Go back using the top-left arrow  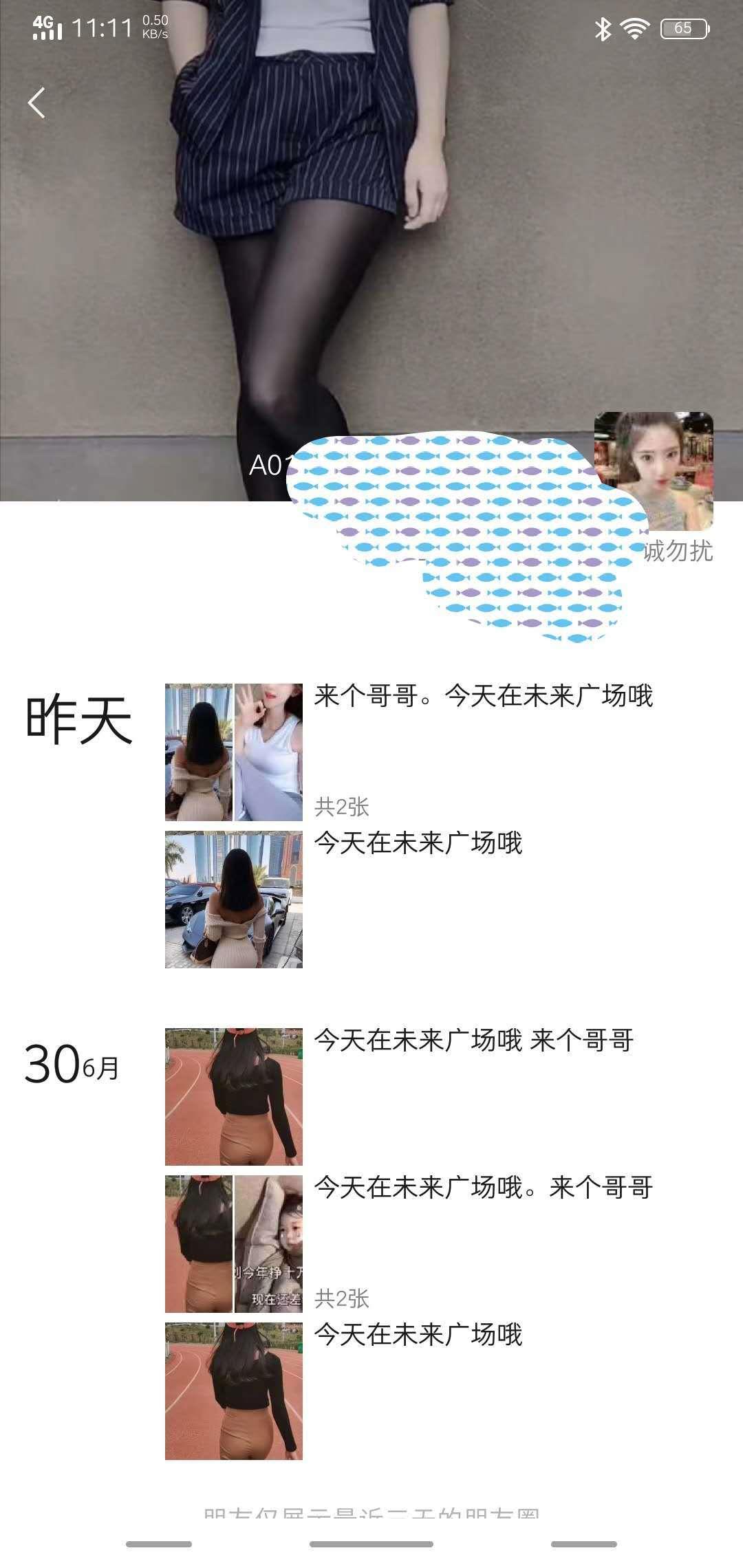36,103
